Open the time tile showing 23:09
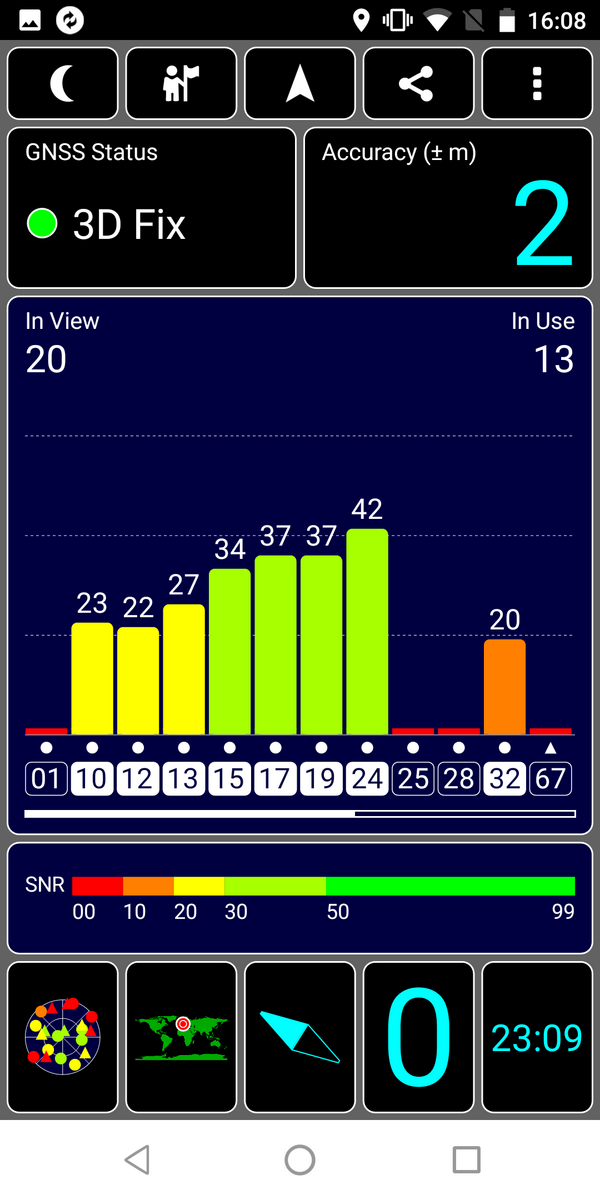The image size is (600, 1200). pos(537,1037)
